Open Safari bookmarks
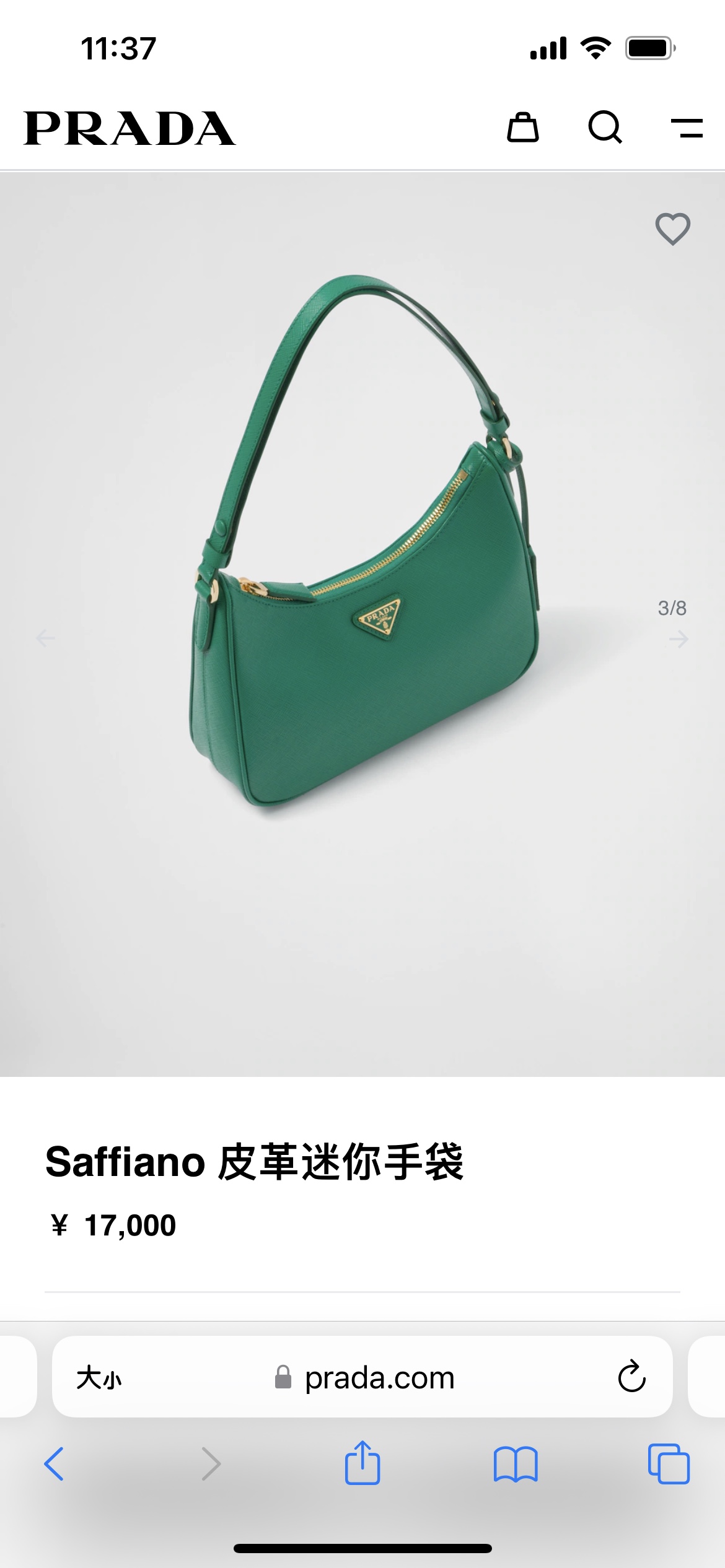Screen dimensions: 725x1568 [515, 1464]
